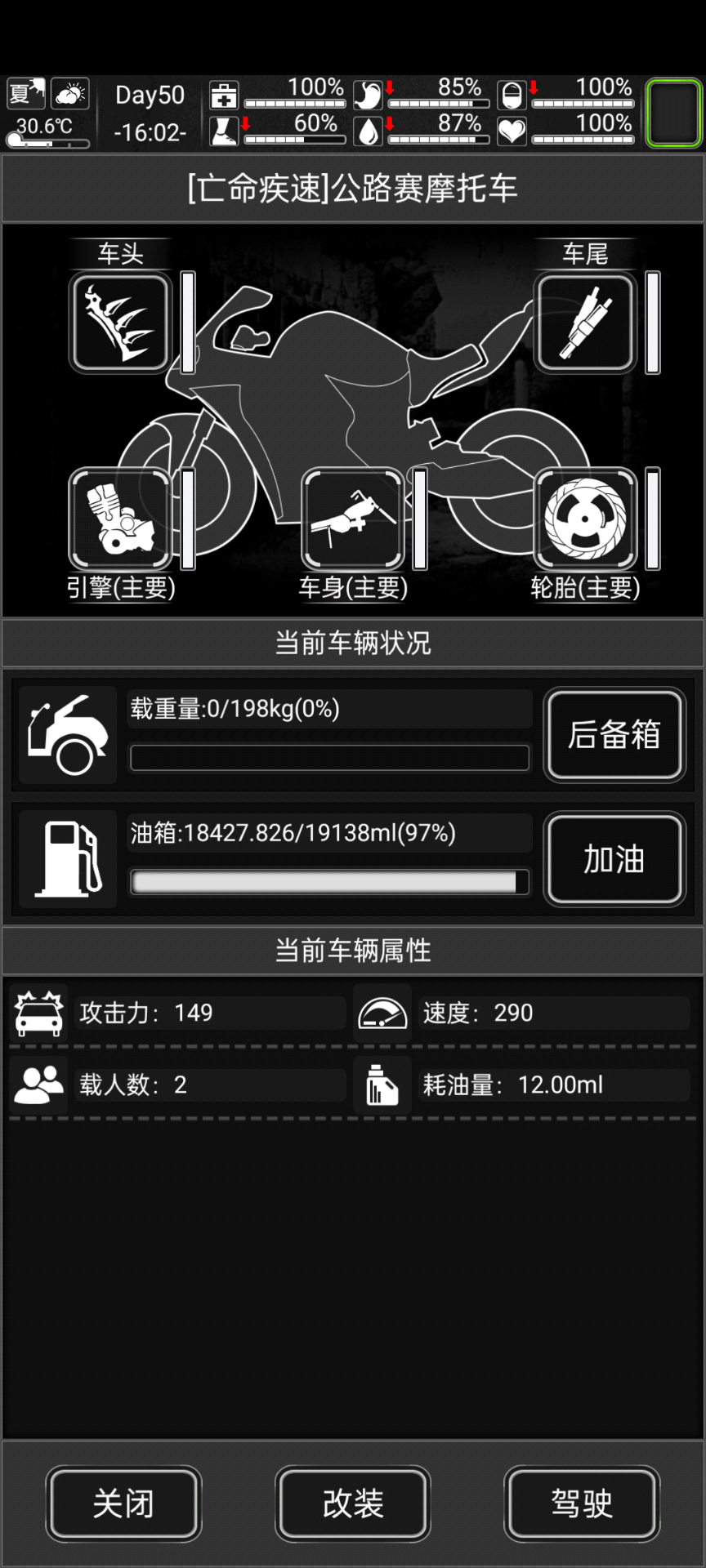Select the 车身(主要) body slot

coord(353,519)
